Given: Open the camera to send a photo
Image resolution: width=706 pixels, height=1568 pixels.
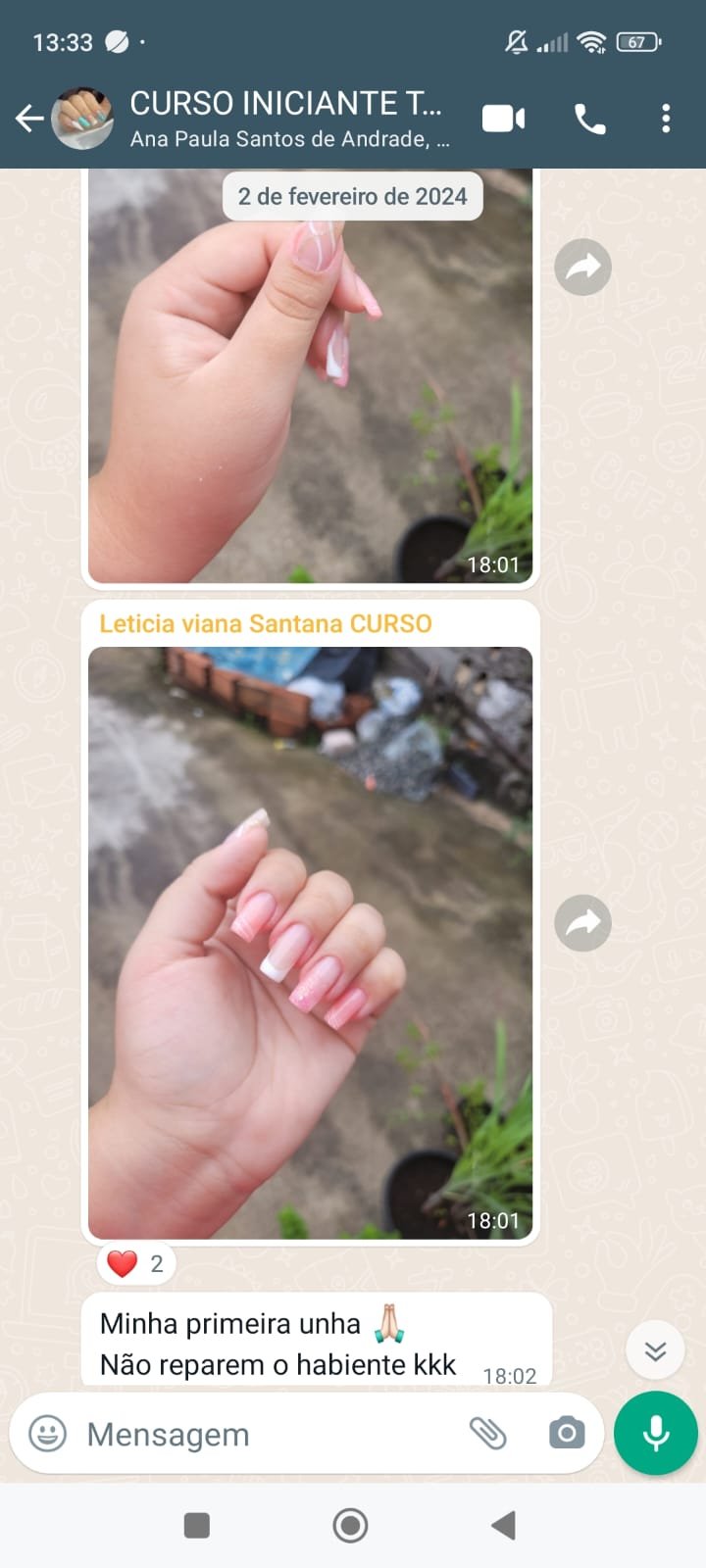Looking at the screenshot, I should point(566,1434).
